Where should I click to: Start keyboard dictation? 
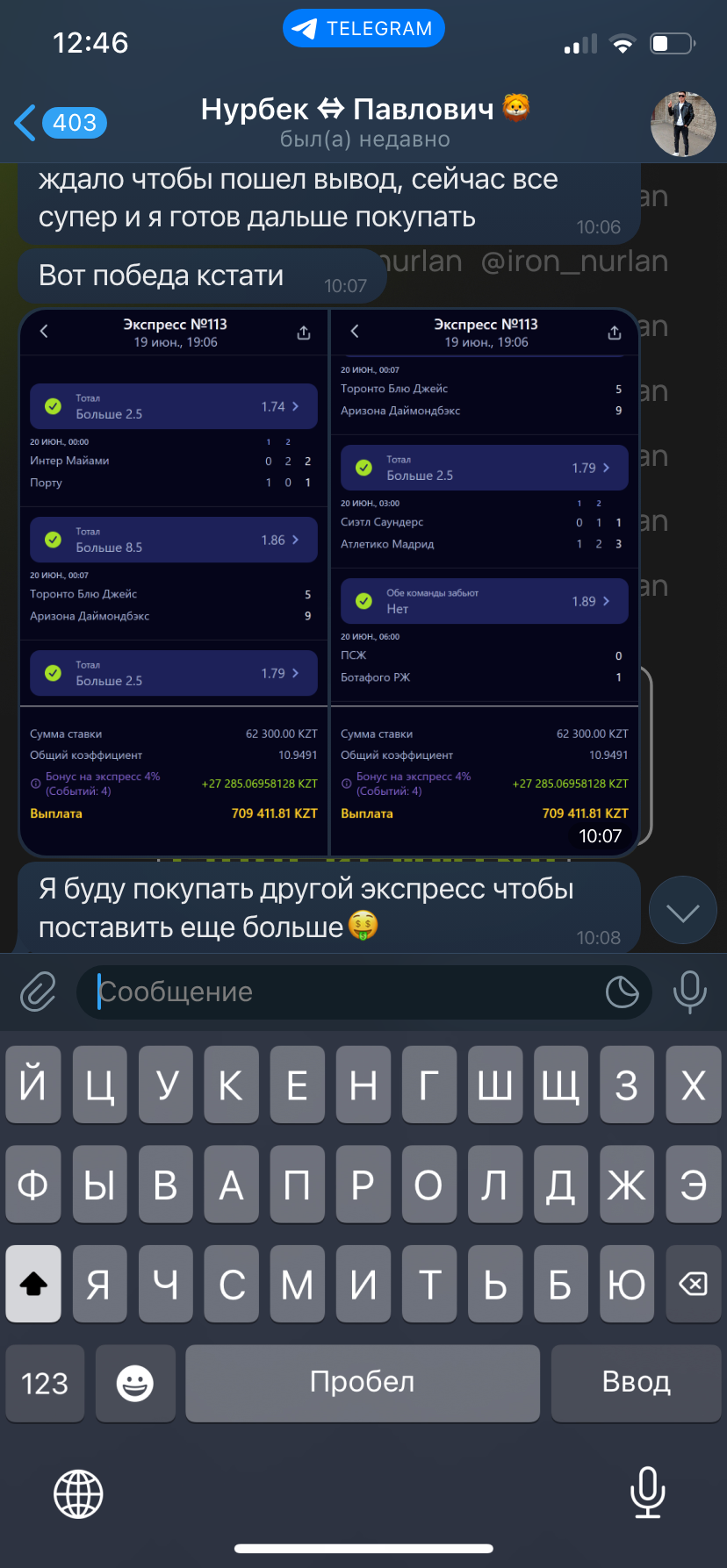click(648, 1493)
